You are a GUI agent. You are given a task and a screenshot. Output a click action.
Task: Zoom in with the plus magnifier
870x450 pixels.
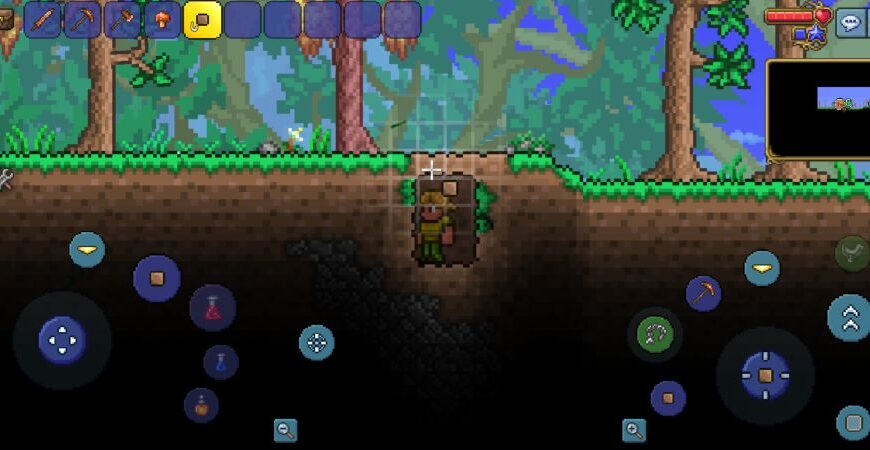[x=634, y=430]
